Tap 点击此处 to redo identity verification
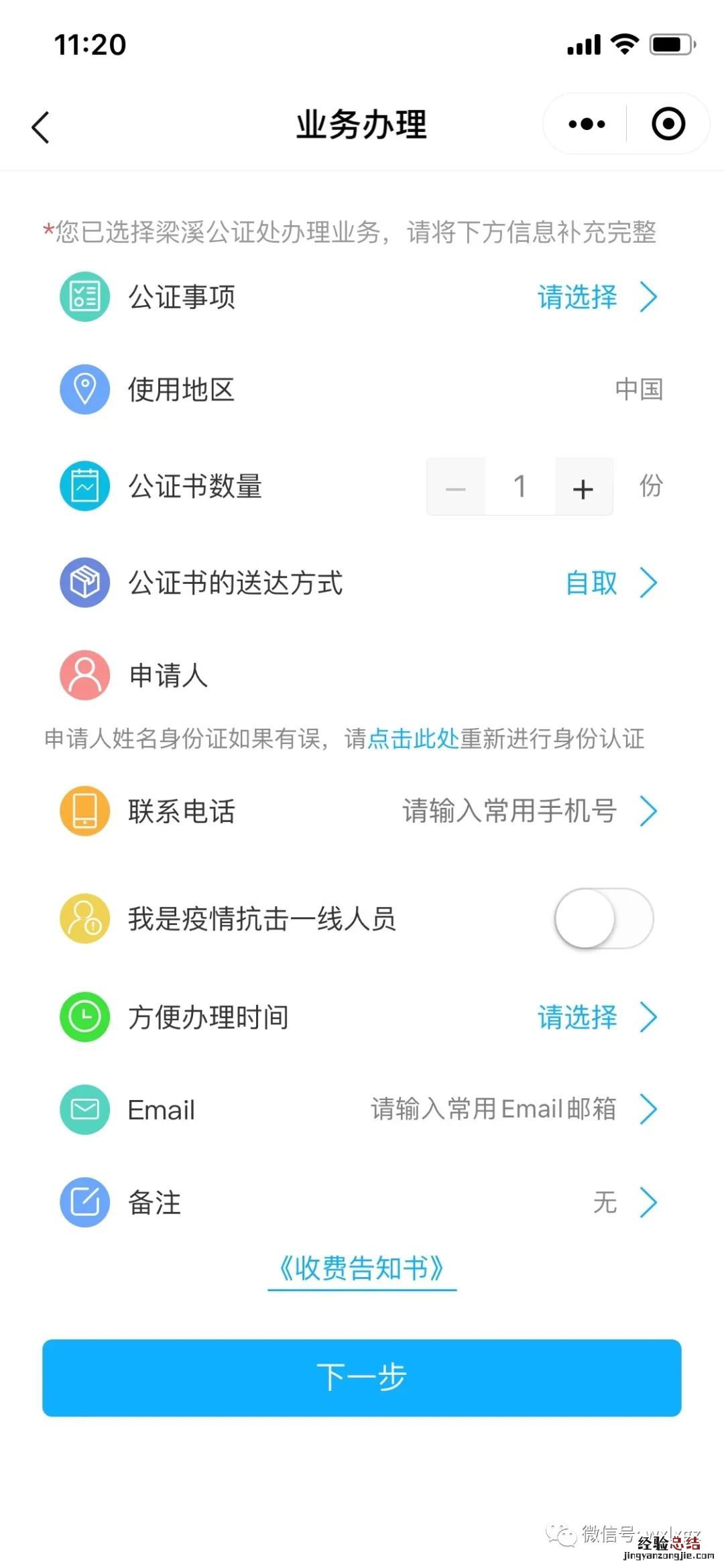Viewport: 724px width, 1568px height. 413,739
